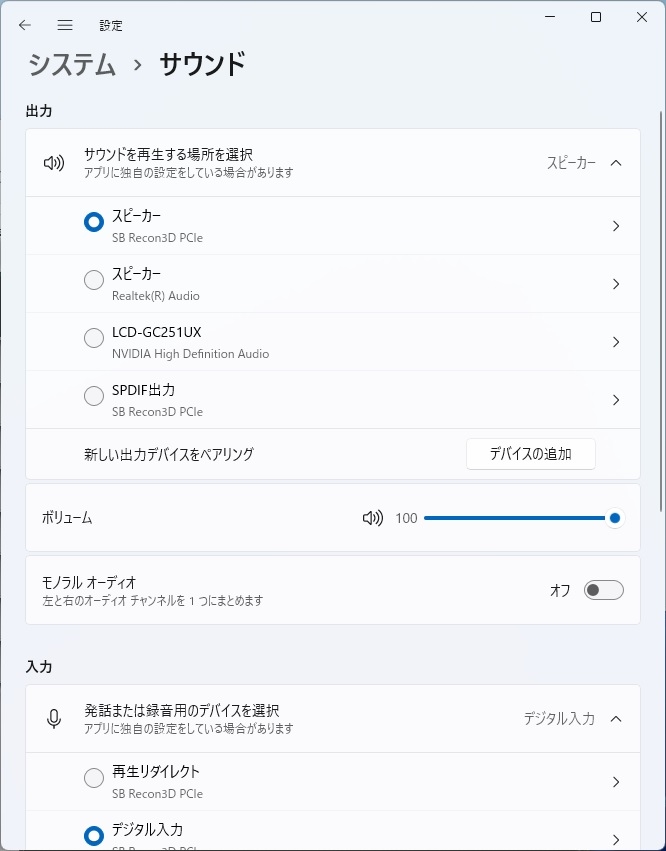The width and height of the screenshot is (666, 851).
Task: Open デジタル入力 device details via chevron
Action: click(616, 839)
